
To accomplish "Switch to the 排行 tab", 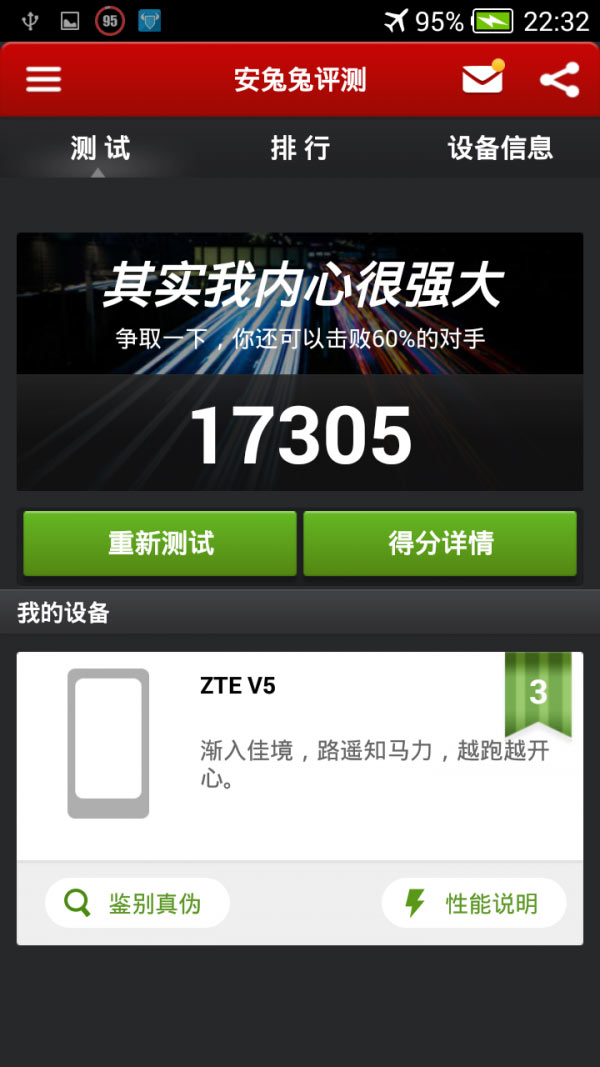I will click(x=300, y=149).
